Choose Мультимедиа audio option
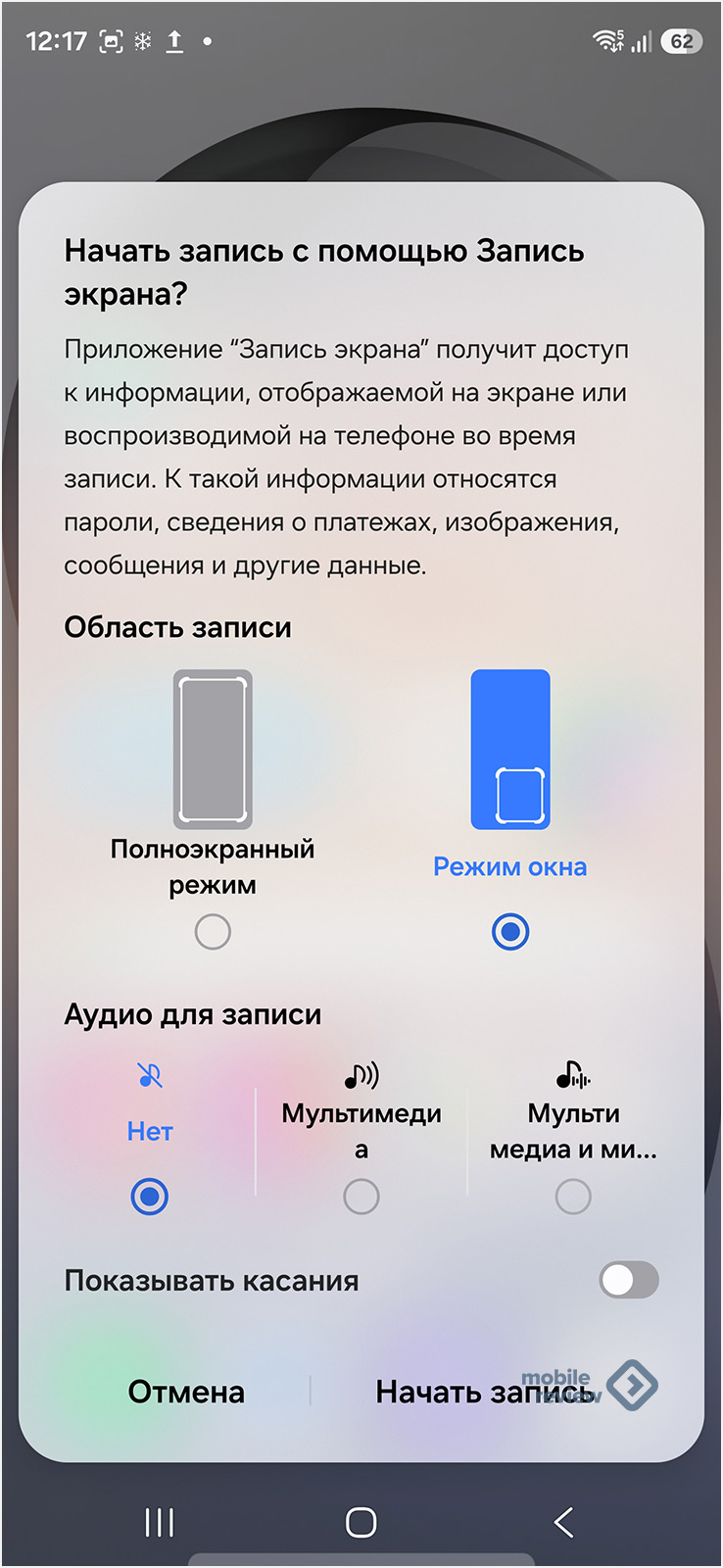The width and height of the screenshot is (723, 1568). tap(361, 1196)
